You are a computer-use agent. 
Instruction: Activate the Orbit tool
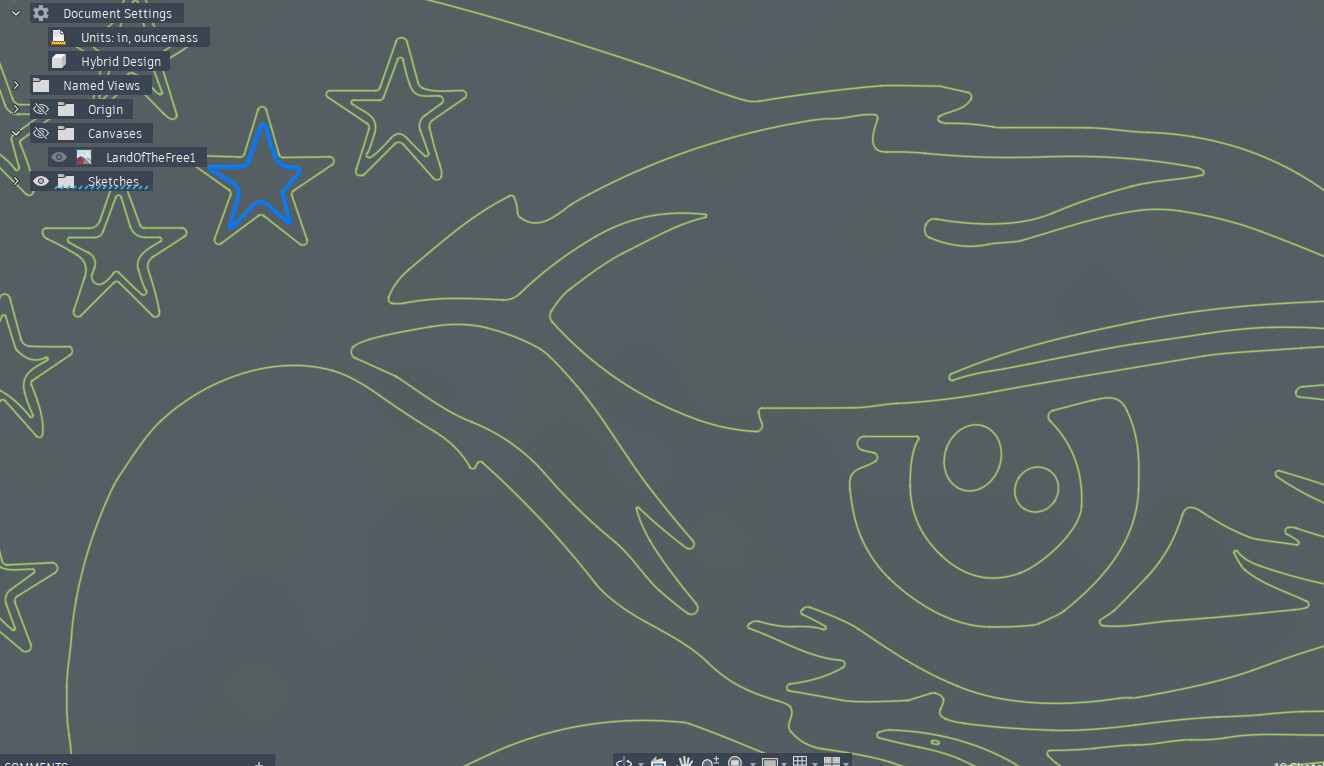coord(624,762)
